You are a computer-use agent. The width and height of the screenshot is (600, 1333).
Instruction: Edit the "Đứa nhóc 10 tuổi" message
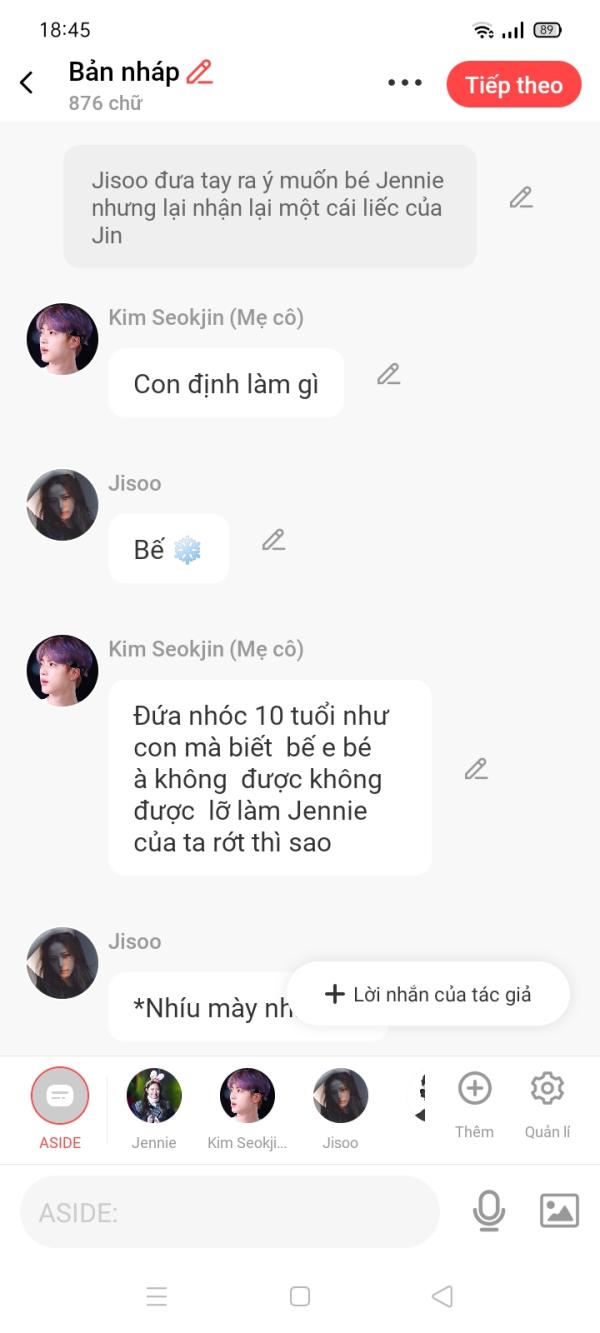click(x=476, y=769)
